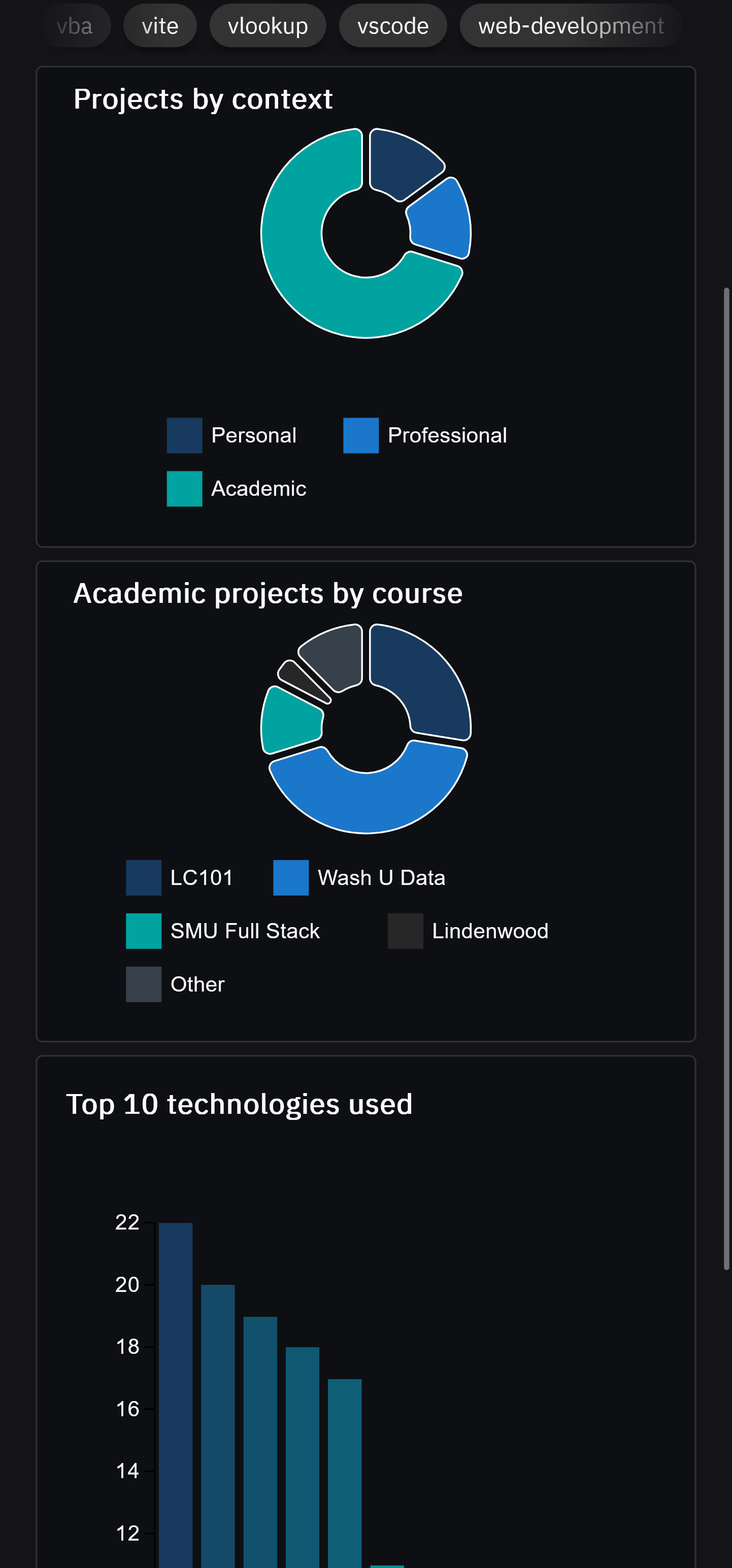
Task: Toggle Wash U Data in the legend
Action: click(359, 878)
